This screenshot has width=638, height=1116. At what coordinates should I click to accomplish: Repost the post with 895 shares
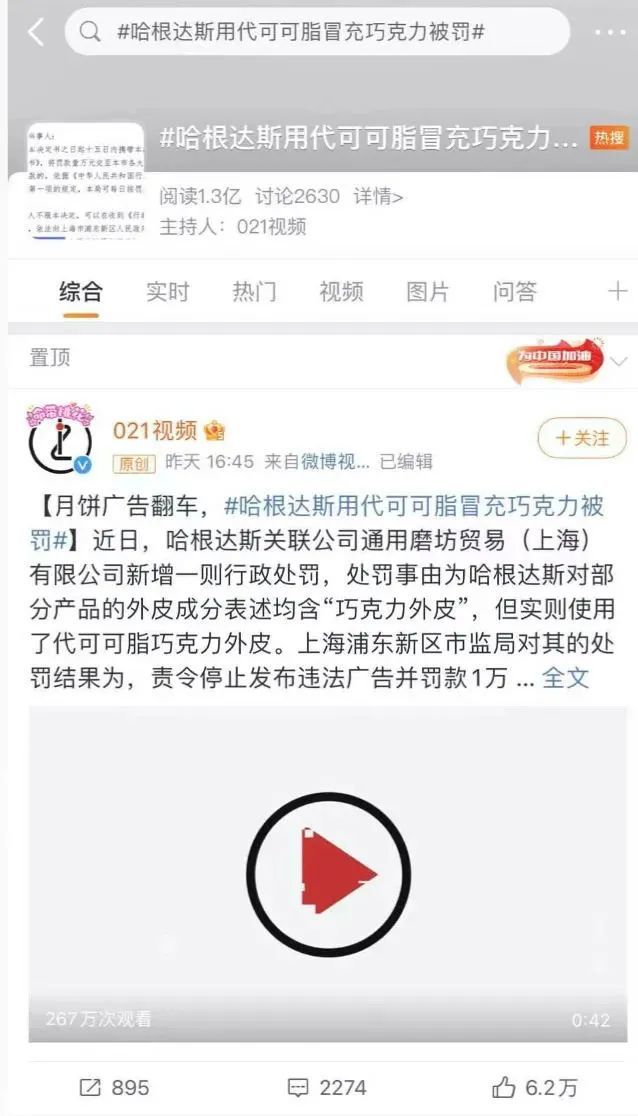pos(114,1087)
